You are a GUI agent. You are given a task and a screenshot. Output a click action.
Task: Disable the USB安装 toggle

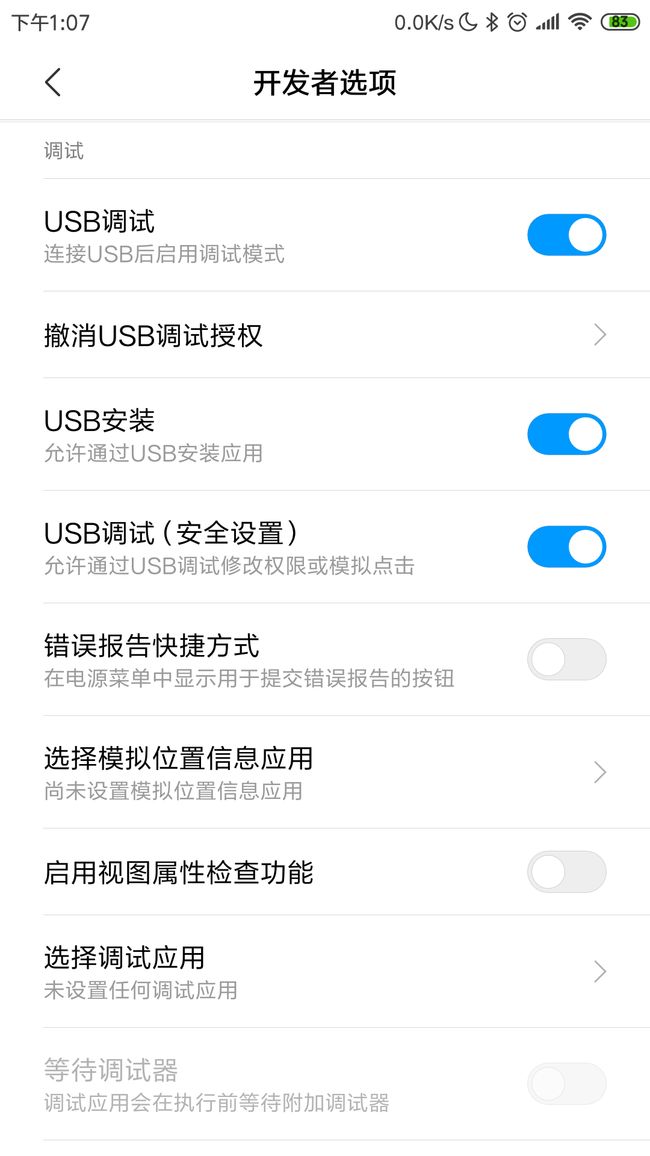coord(566,434)
